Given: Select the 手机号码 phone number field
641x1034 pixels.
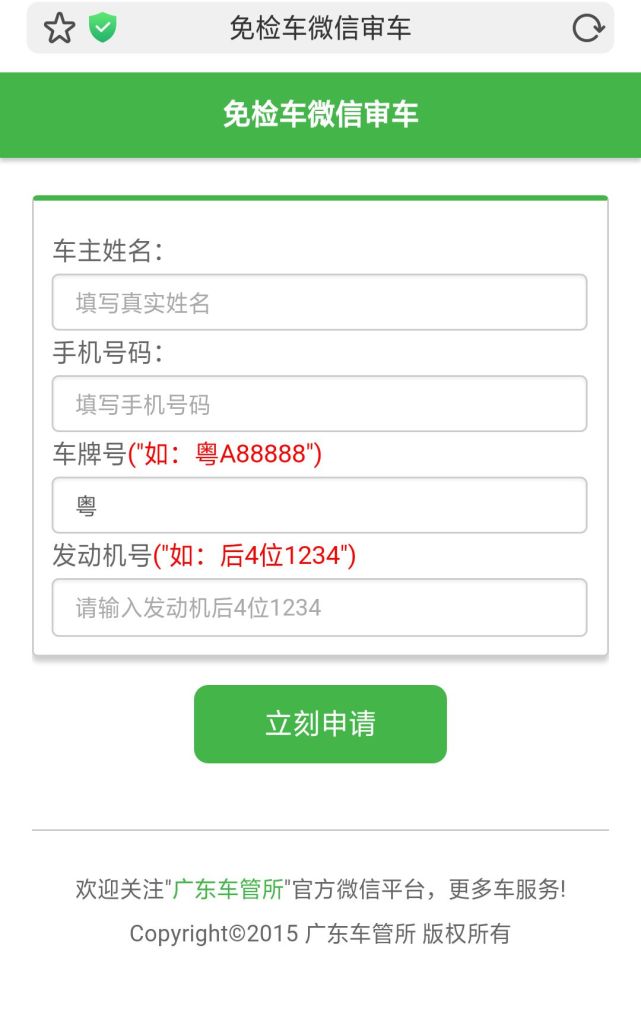Looking at the screenshot, I should click(x=319, y=404).
